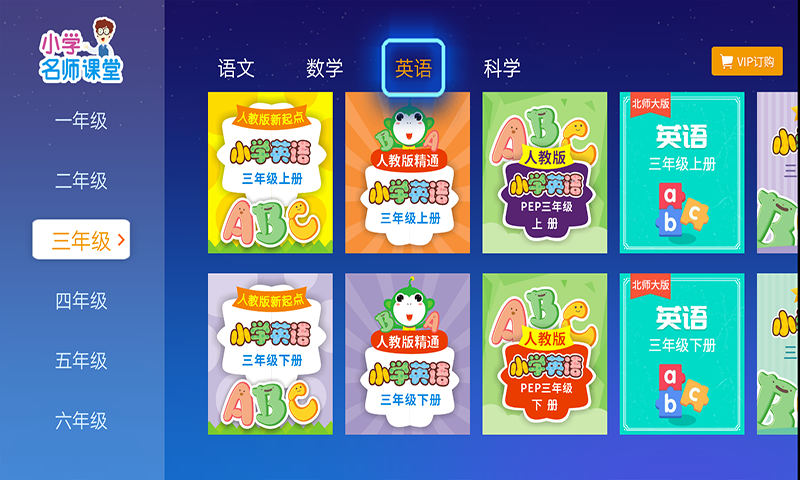Select 一年级 in the grade list

pyautogui.click(x=81, y=121)
